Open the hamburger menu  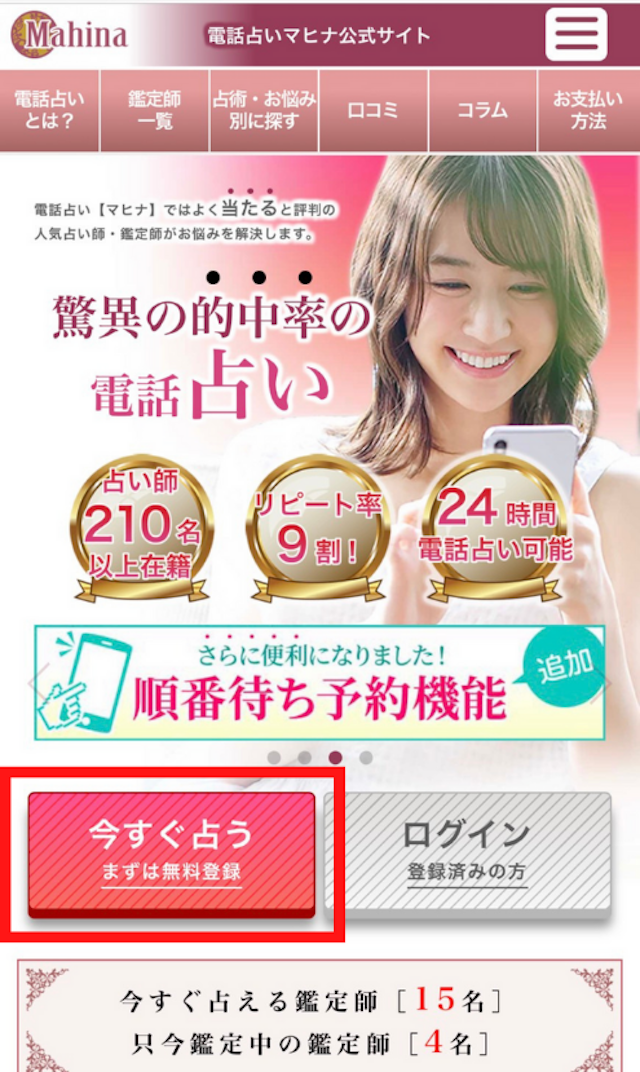tap(576, 34)
